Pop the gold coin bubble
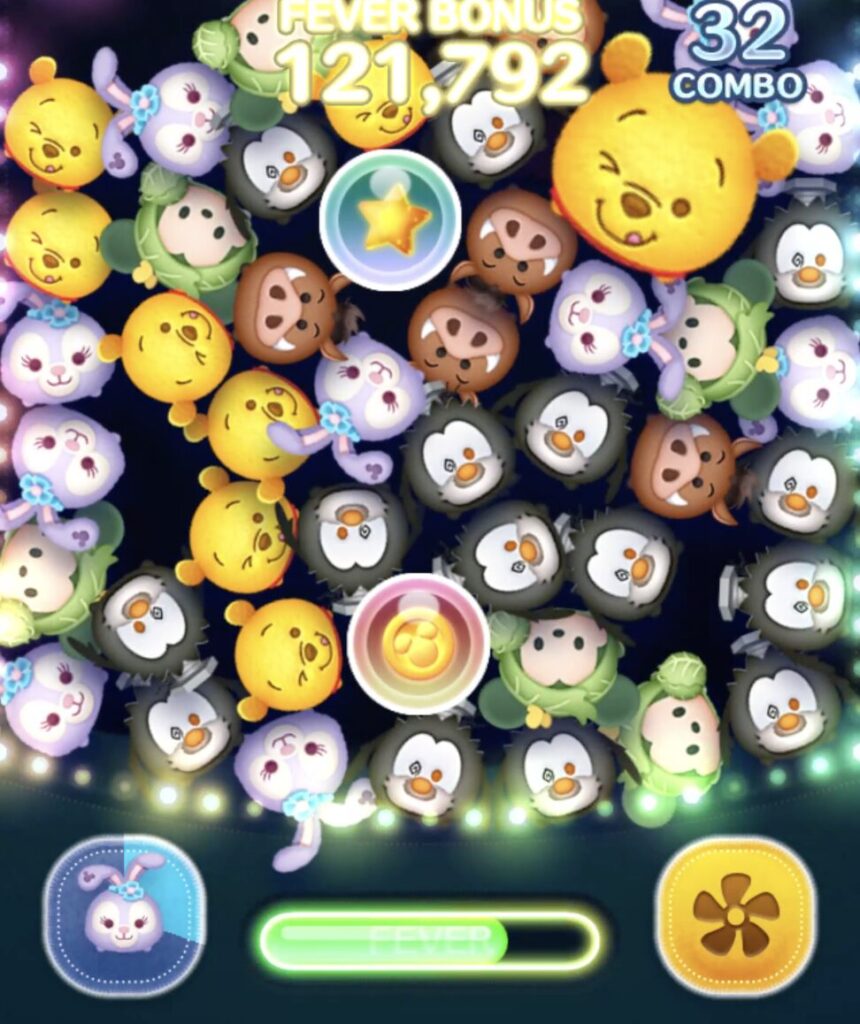This screenshot has height=1024, width=860. [418, 644]
